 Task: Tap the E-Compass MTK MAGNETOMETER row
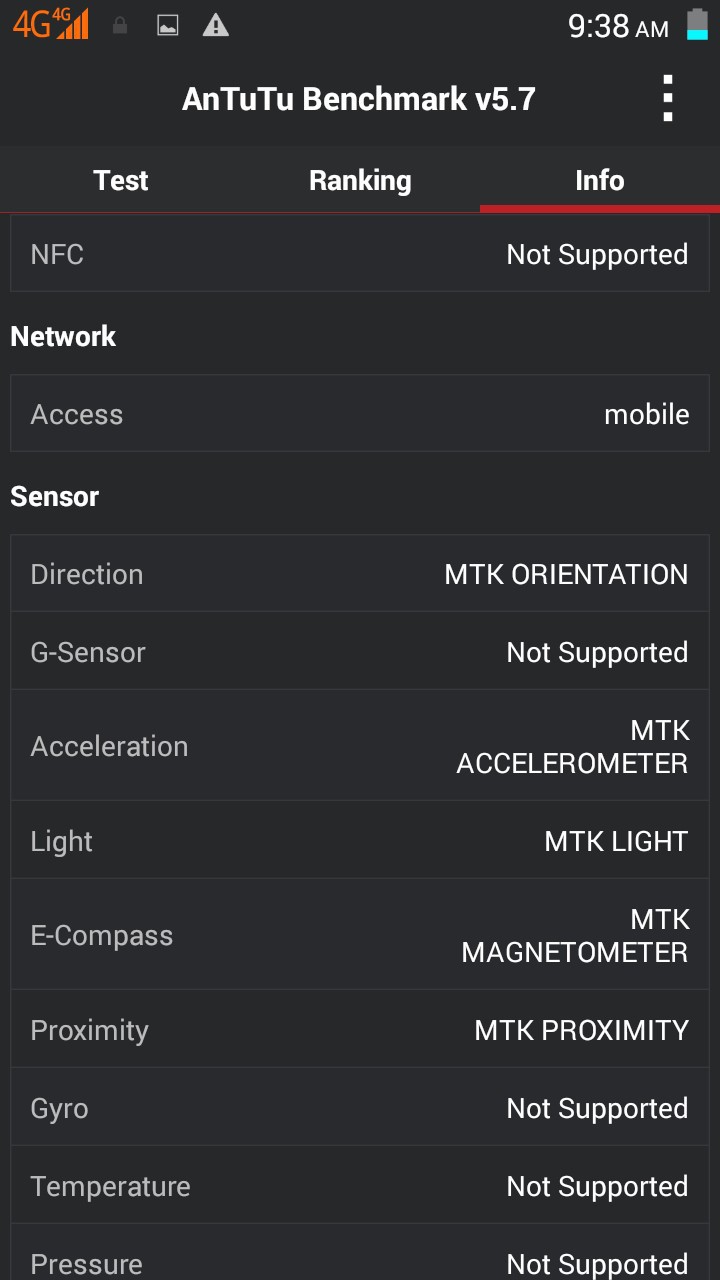[x=360, y=934]
